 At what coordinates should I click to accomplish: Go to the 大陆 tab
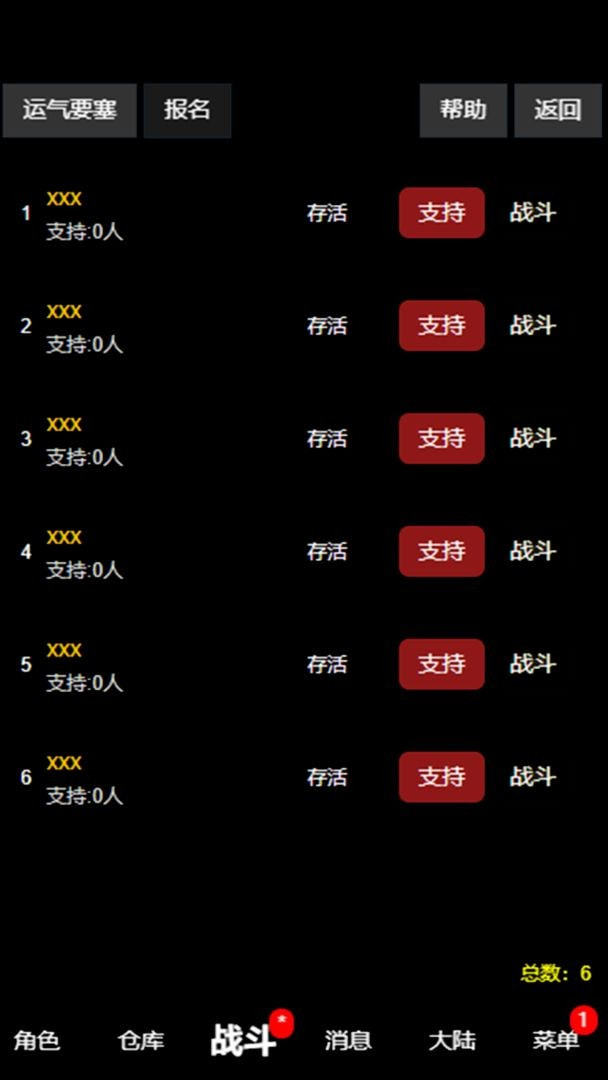click(x=452, y=1041)
